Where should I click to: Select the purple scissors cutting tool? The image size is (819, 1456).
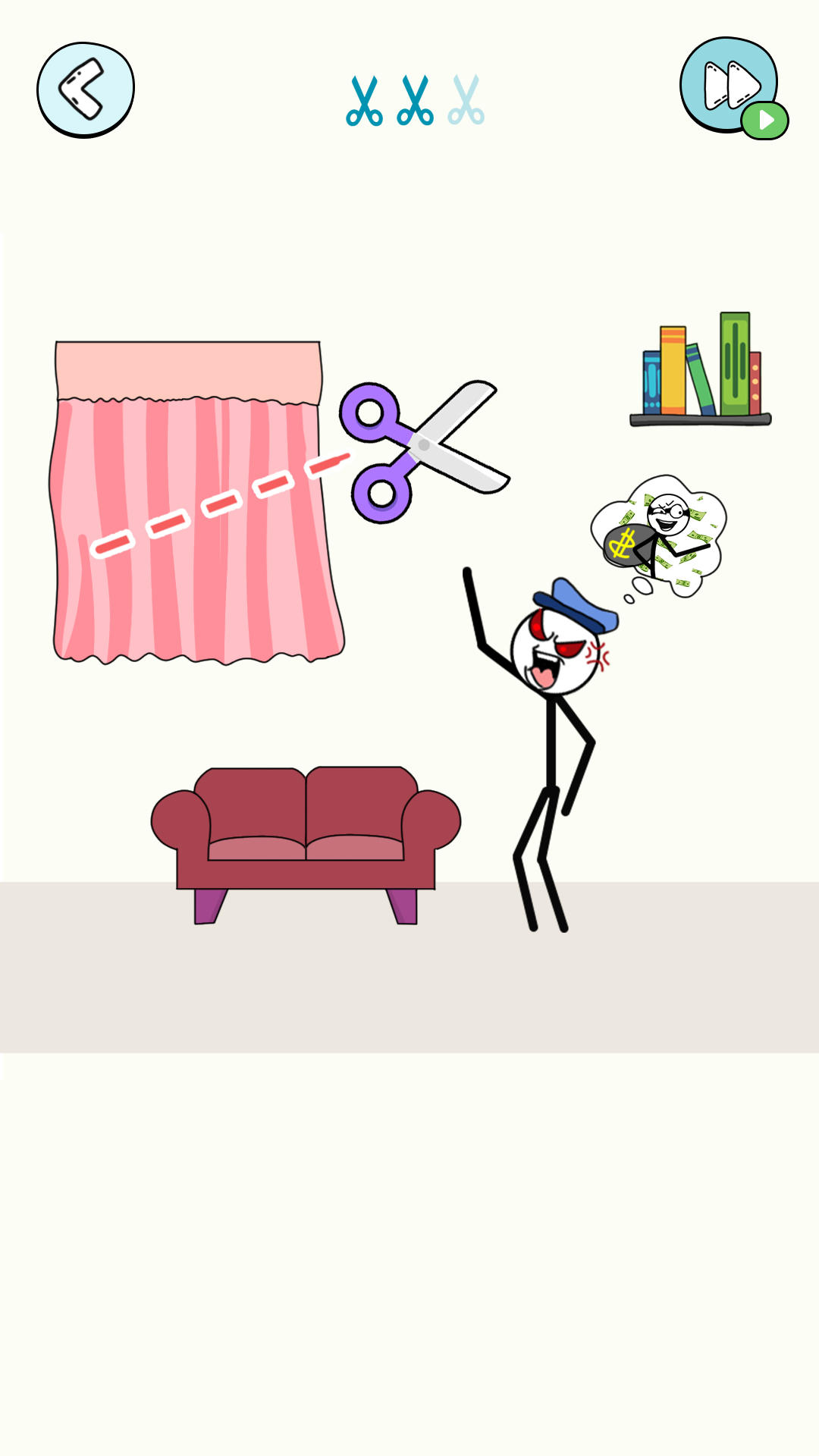tap(425, 447)
